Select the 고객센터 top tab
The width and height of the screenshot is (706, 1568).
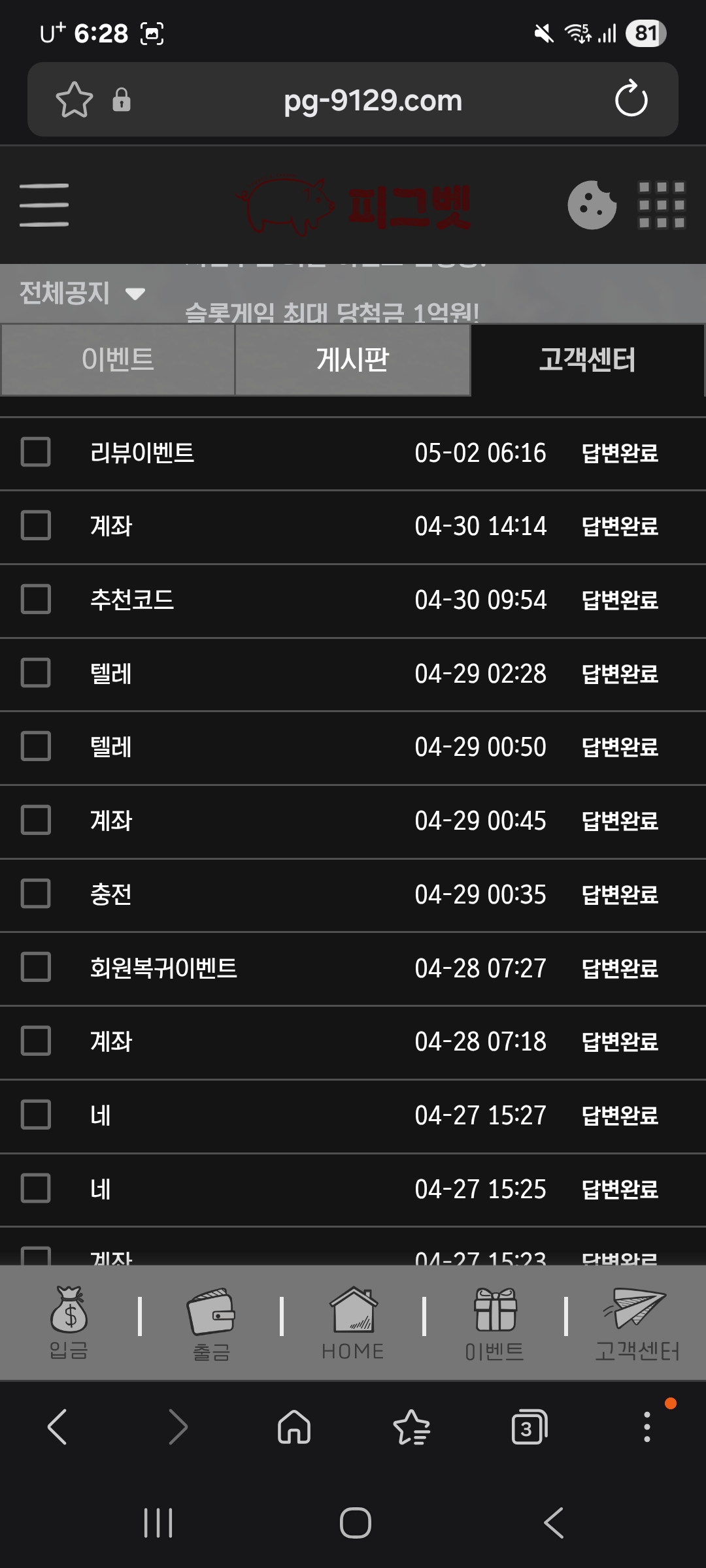587,360
